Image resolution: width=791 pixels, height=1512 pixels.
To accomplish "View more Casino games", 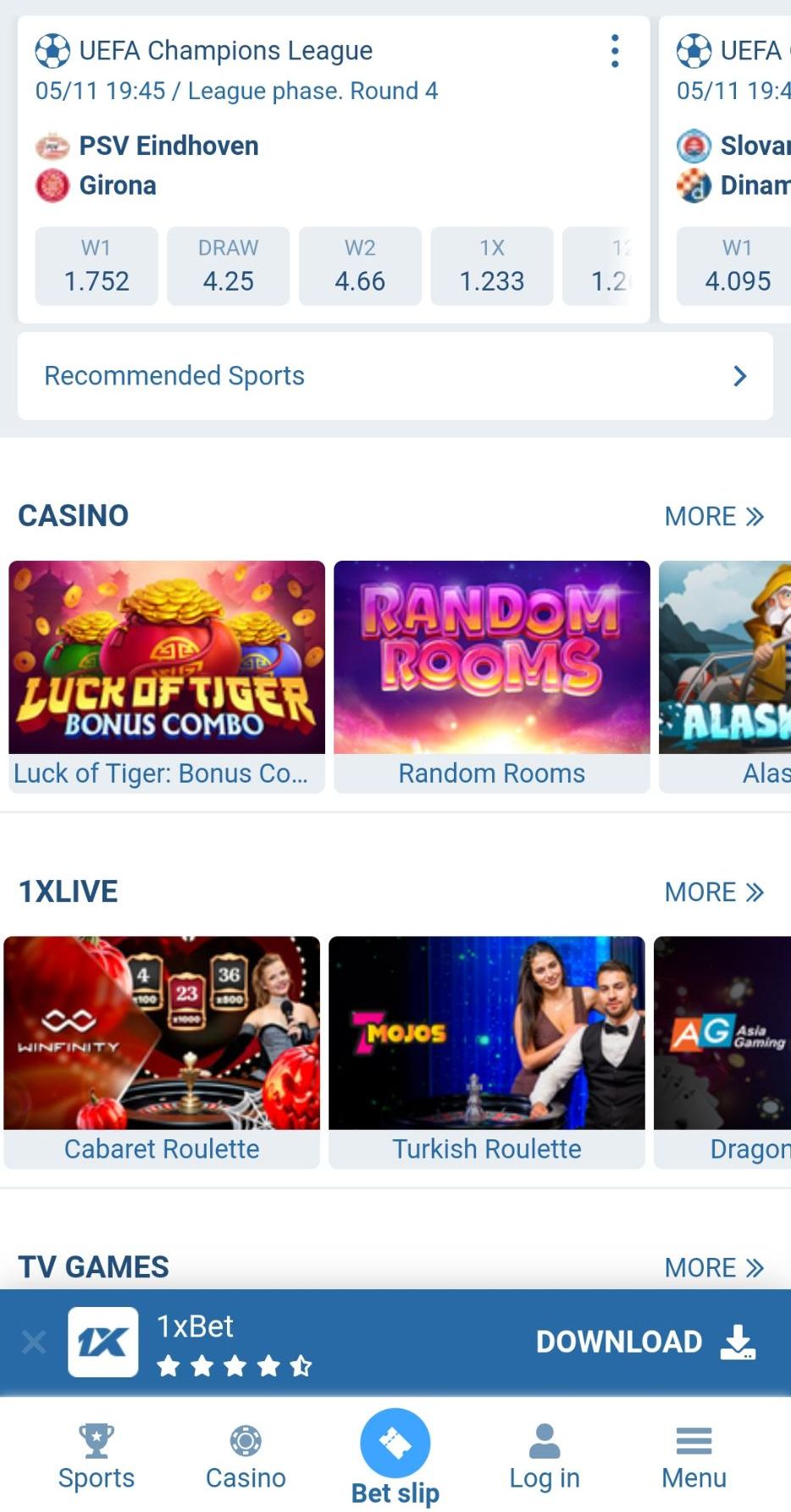I will [x=714, y=516].
